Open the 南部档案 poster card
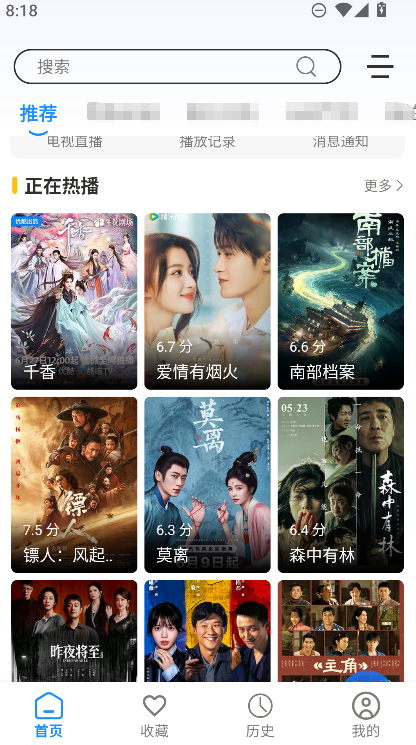Viewport: 416px width, 745px height. point(341,301)
